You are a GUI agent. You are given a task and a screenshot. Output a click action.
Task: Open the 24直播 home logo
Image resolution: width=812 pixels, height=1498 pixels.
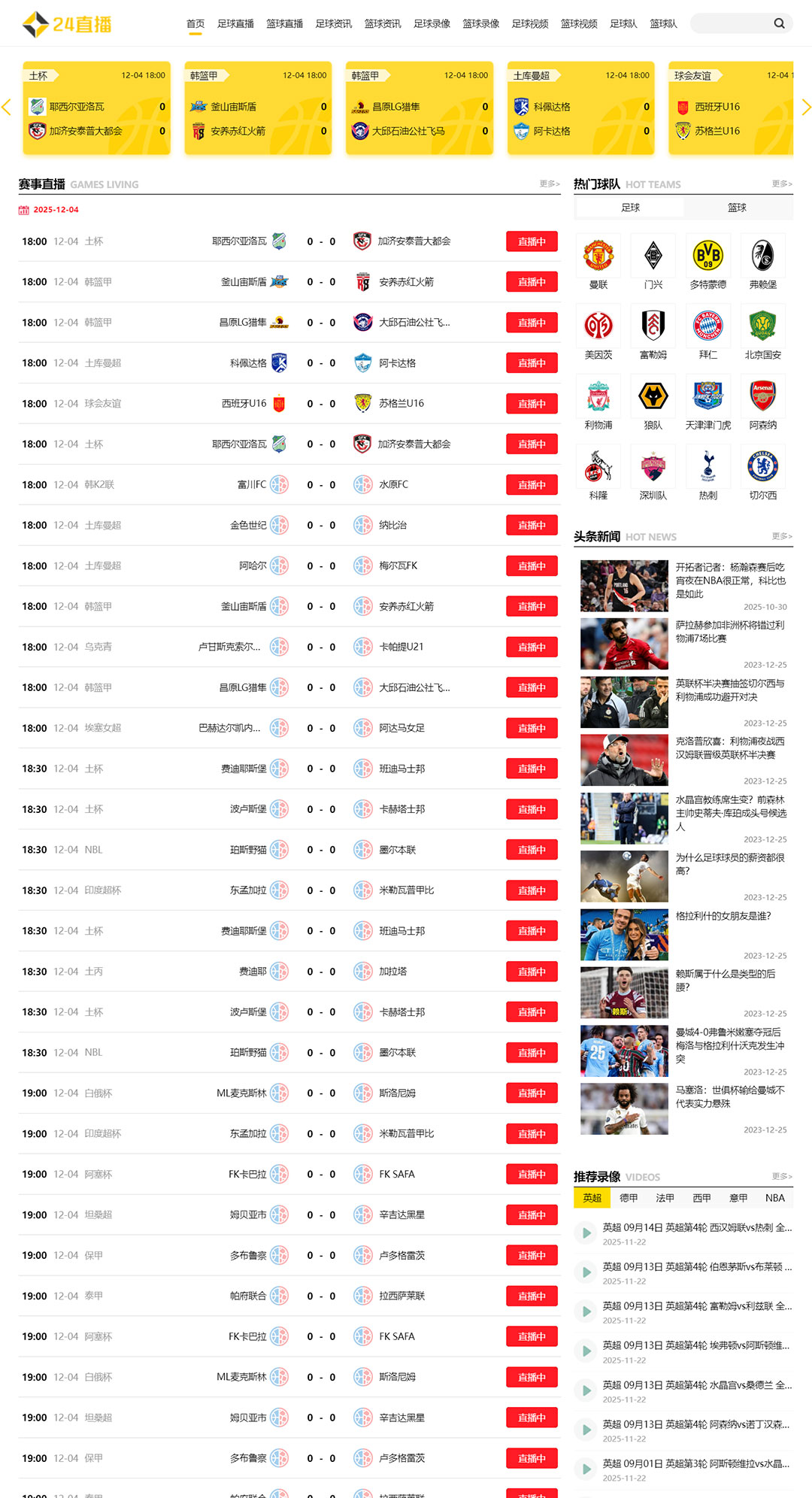pos(67,24)
